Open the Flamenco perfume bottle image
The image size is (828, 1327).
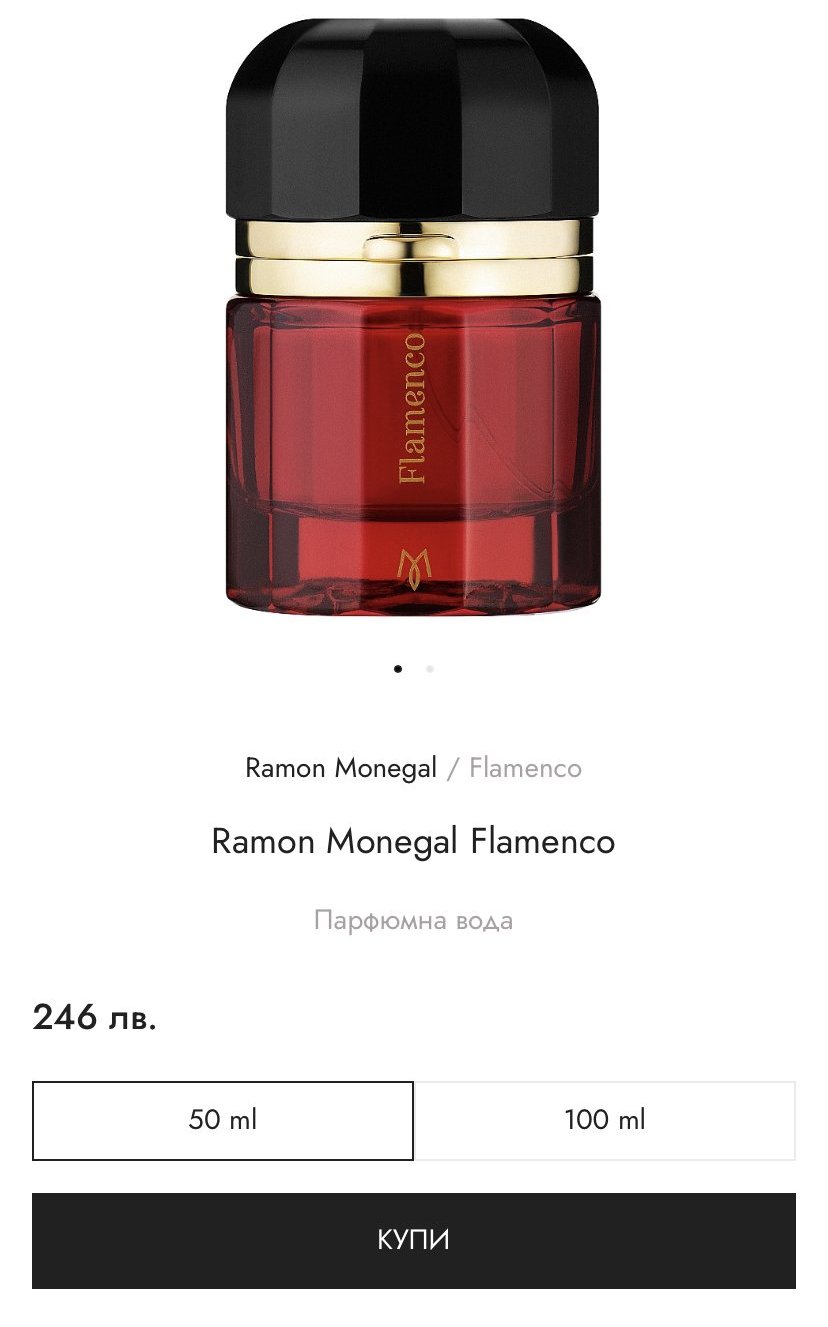(x=412, y=320)
